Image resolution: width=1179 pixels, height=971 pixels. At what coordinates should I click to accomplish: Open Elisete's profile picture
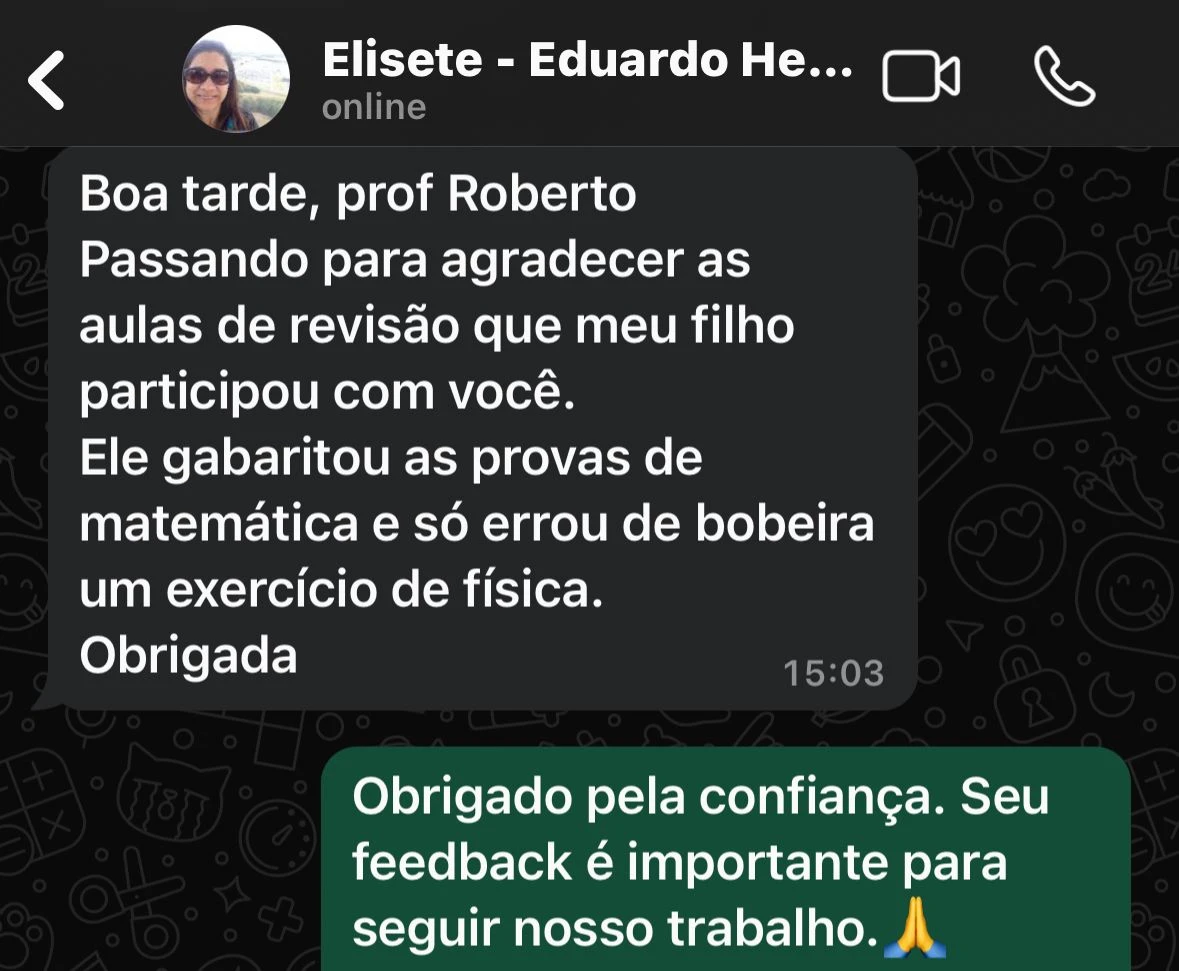(x=236, y=79)
